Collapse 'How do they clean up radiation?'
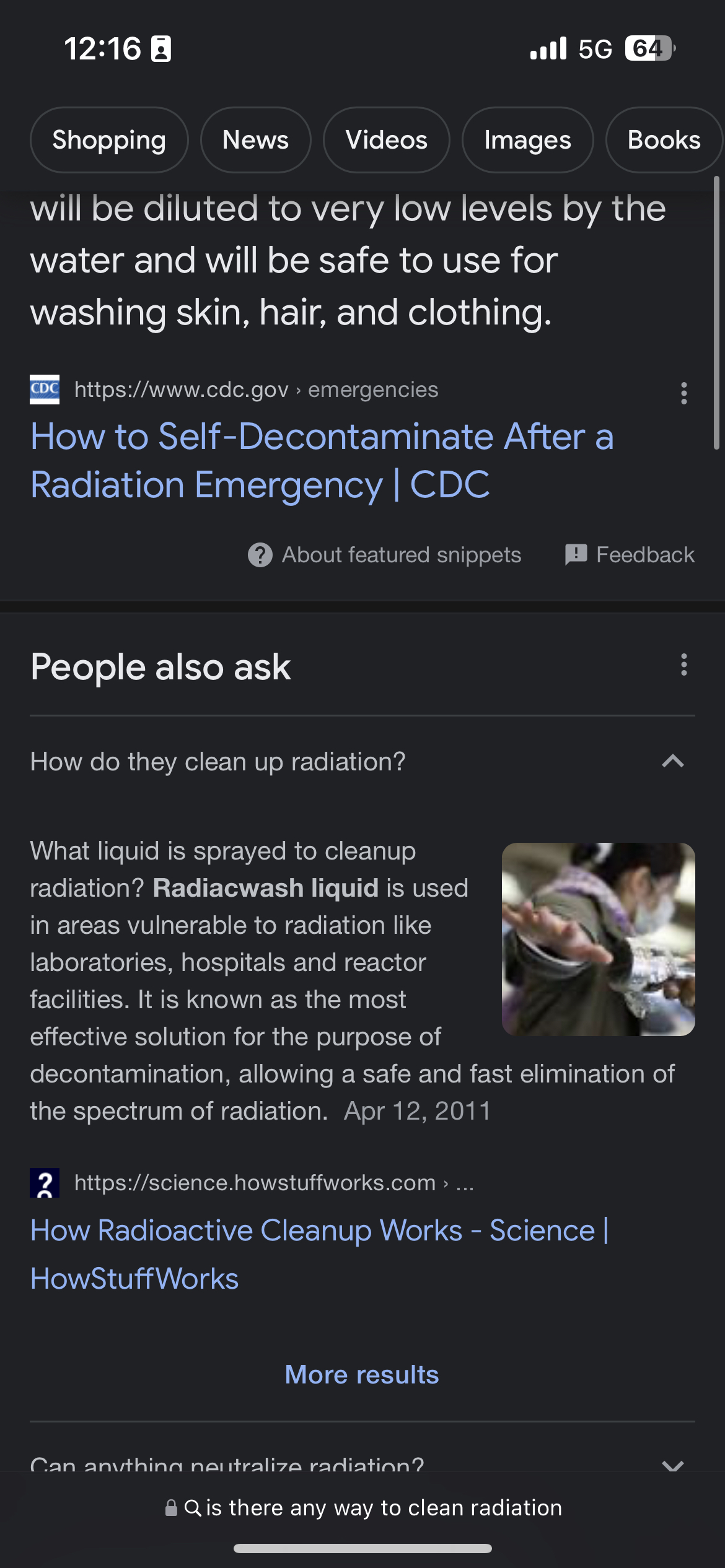 (672, 761)
